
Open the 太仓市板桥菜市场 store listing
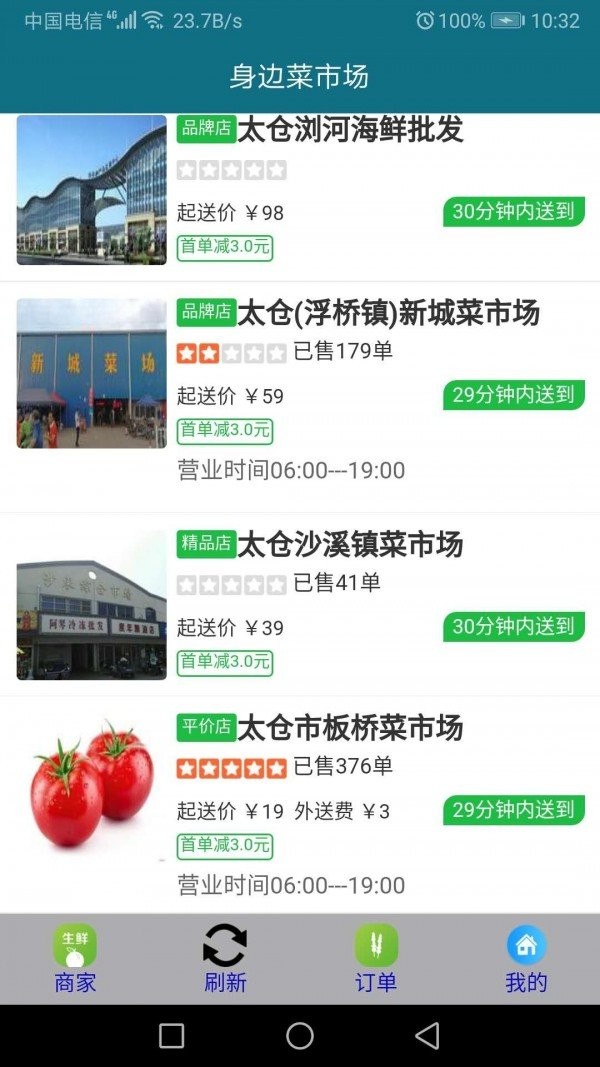pos(350,728)
